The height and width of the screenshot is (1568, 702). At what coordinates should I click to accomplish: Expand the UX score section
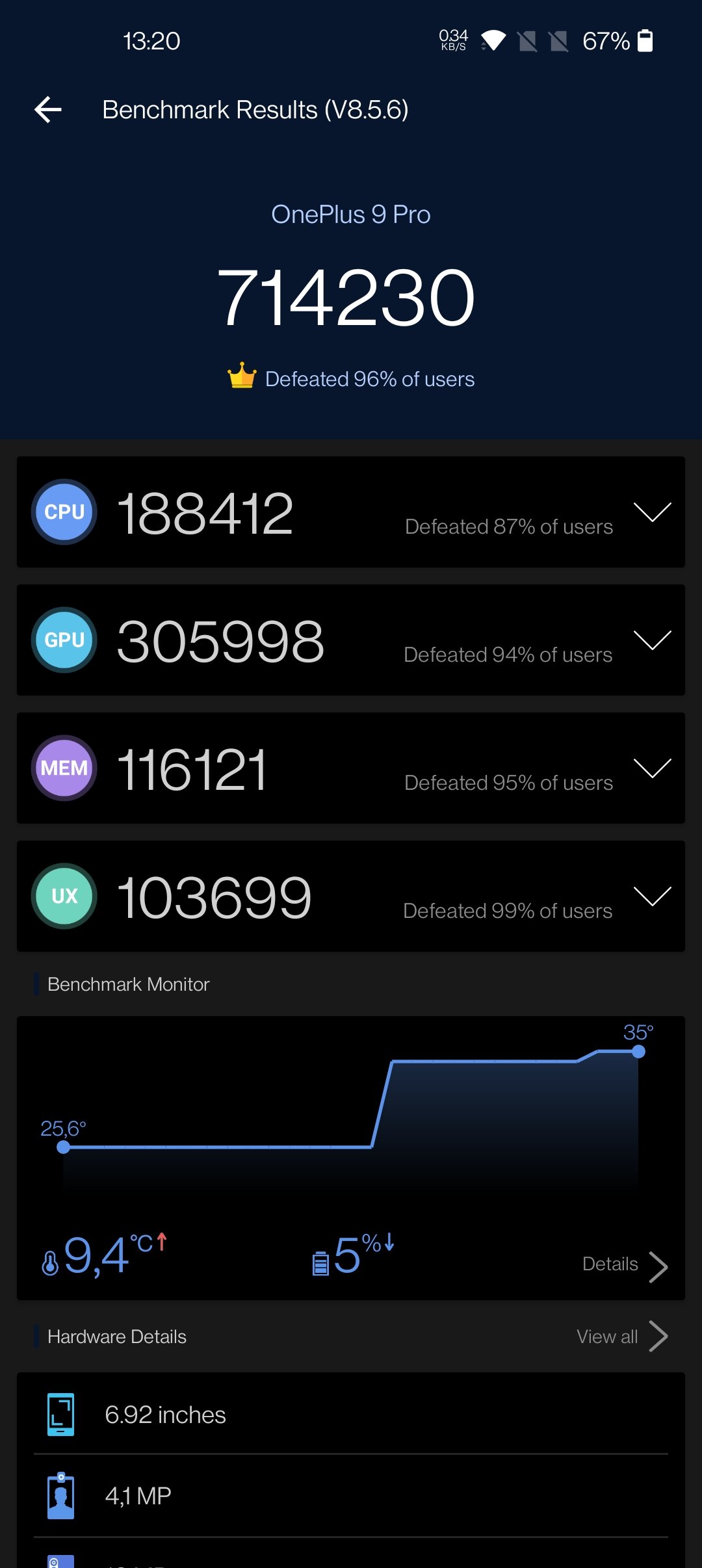(652, 896)
